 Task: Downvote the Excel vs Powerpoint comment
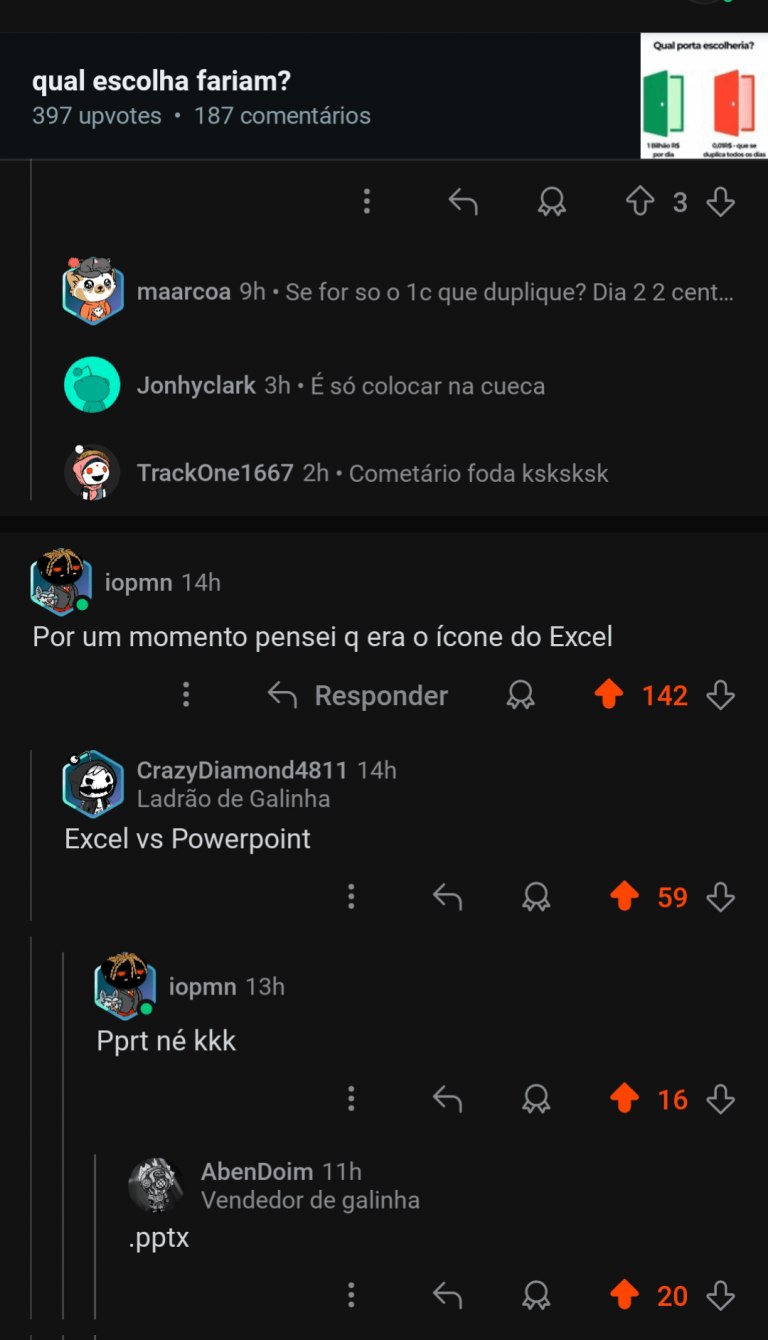pos(720,897)
